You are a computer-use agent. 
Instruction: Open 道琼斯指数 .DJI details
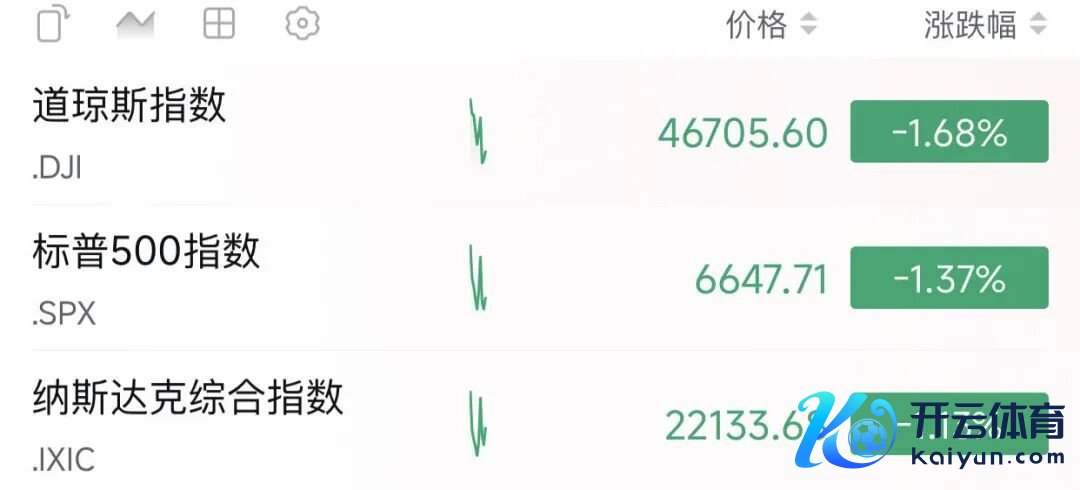point(130,130)
